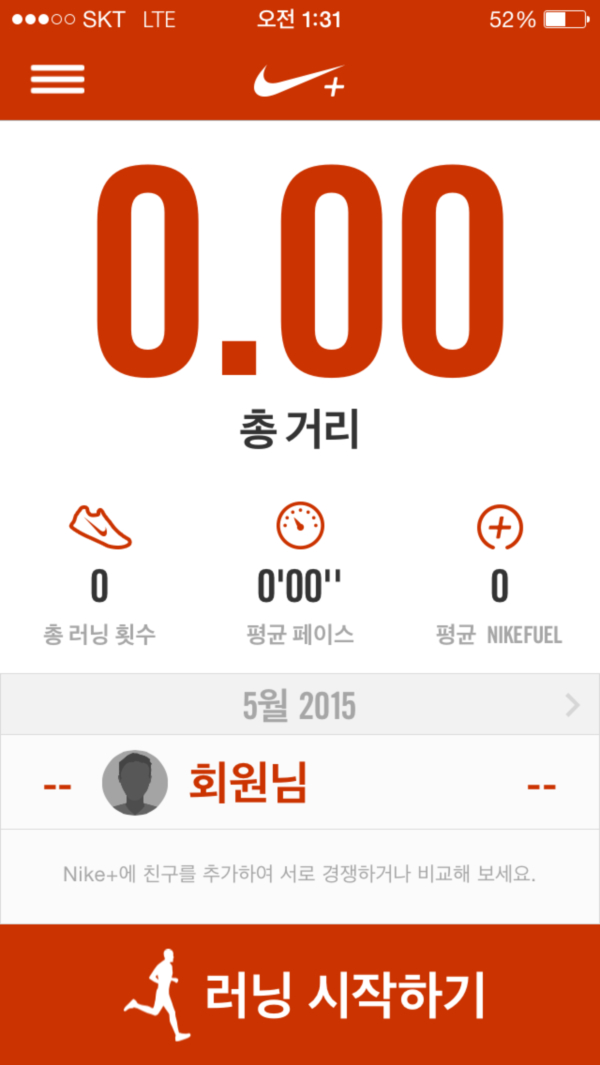The image size is (600, 1065).
Task: Open the hamburger menu
Action: [58, 80]
